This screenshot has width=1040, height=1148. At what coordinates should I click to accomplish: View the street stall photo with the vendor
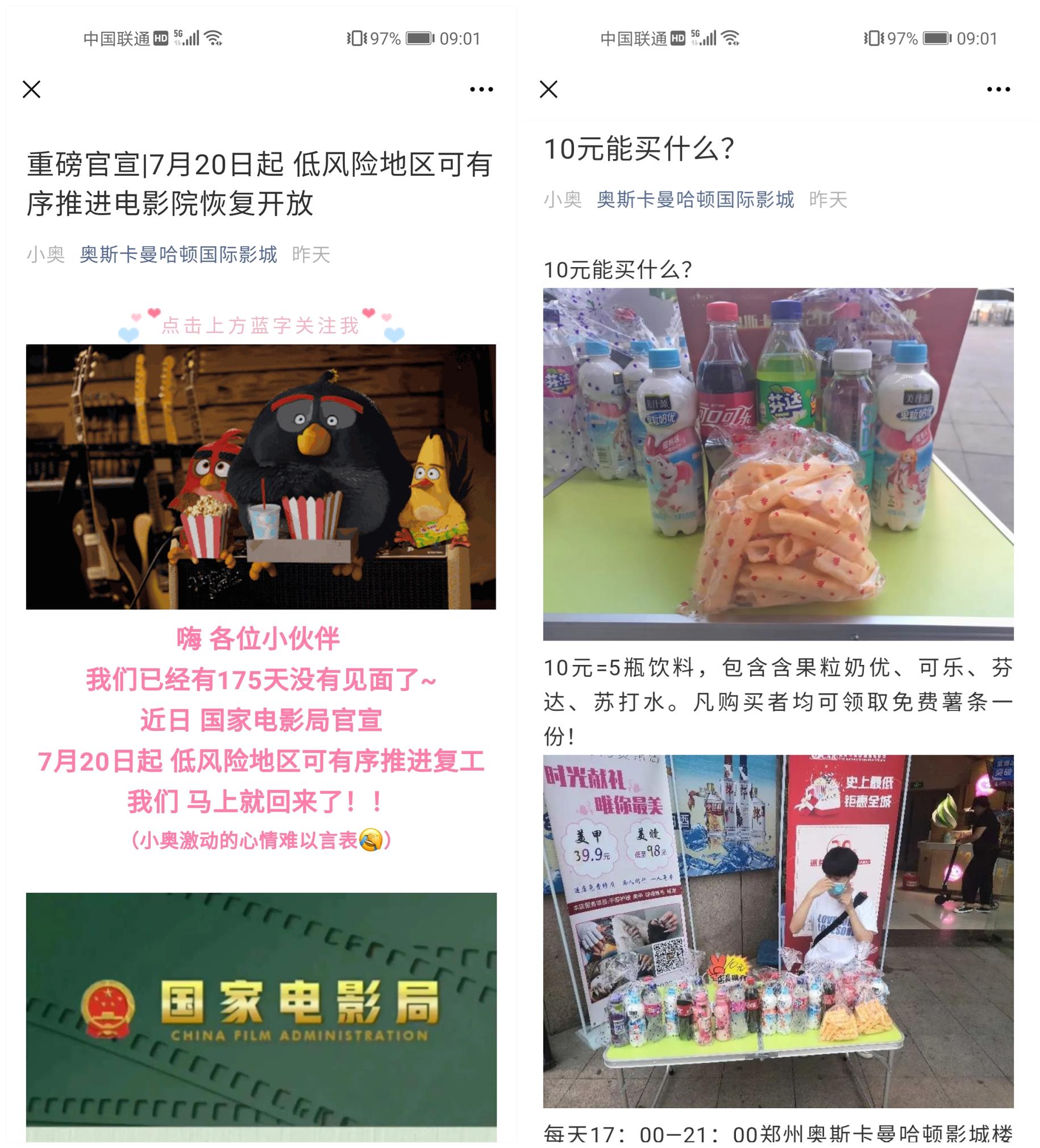coord(778,931)
